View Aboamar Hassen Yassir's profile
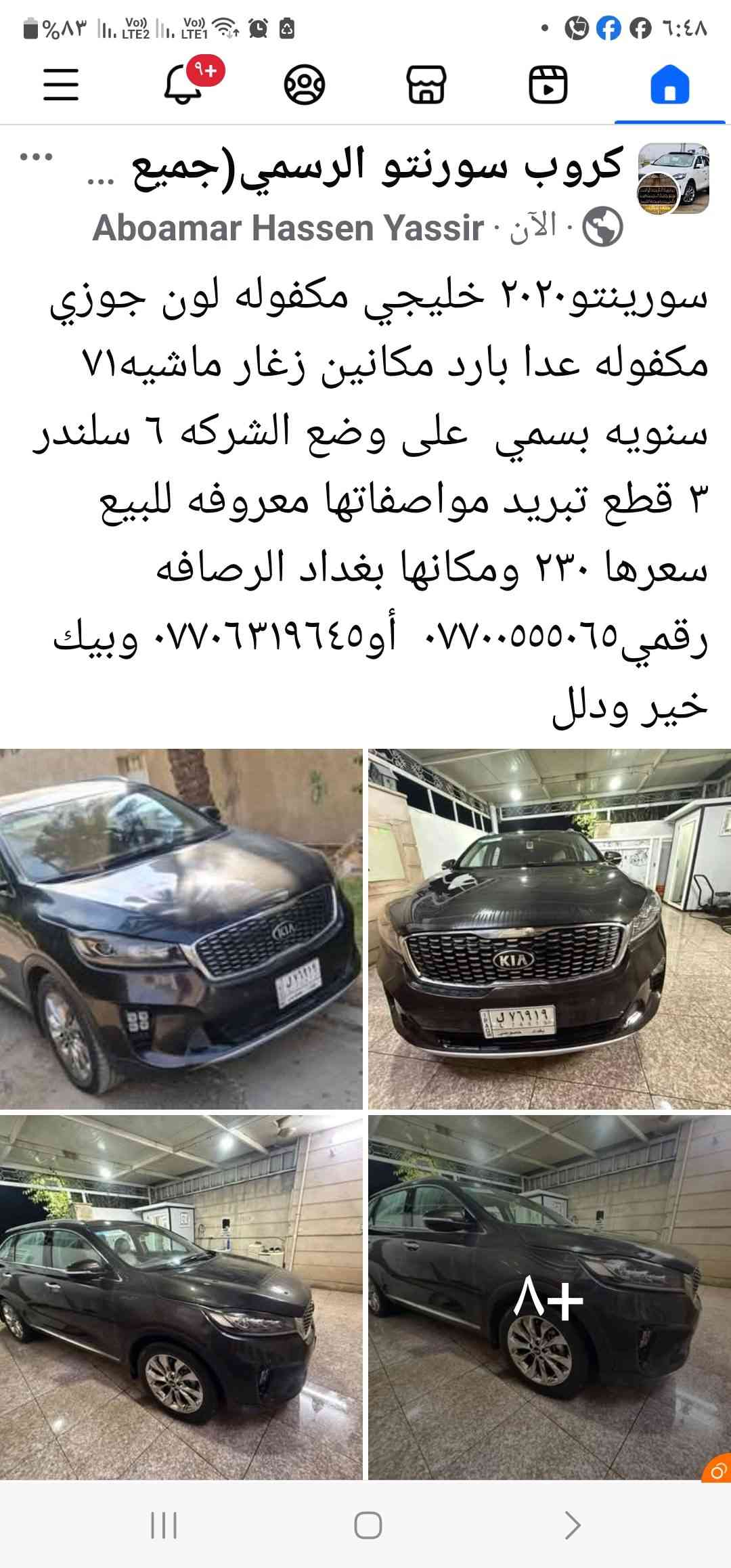This screenshot has height=1568, width=731. [x=289, y=228]
